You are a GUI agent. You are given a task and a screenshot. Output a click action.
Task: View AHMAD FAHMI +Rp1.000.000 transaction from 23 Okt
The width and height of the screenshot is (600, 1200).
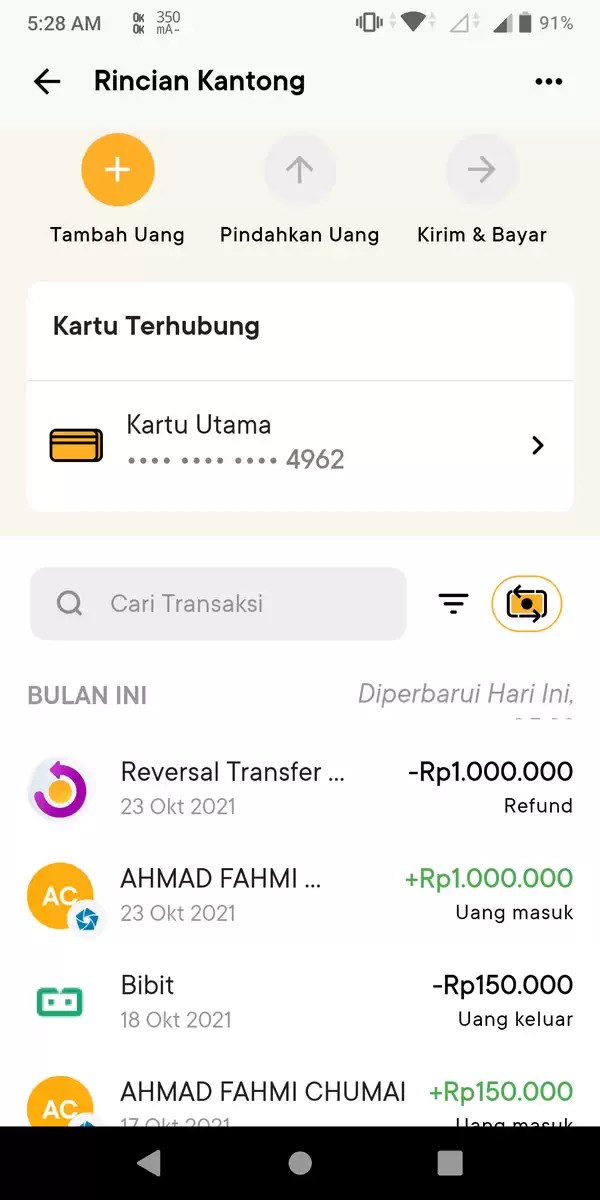(300, 894)
